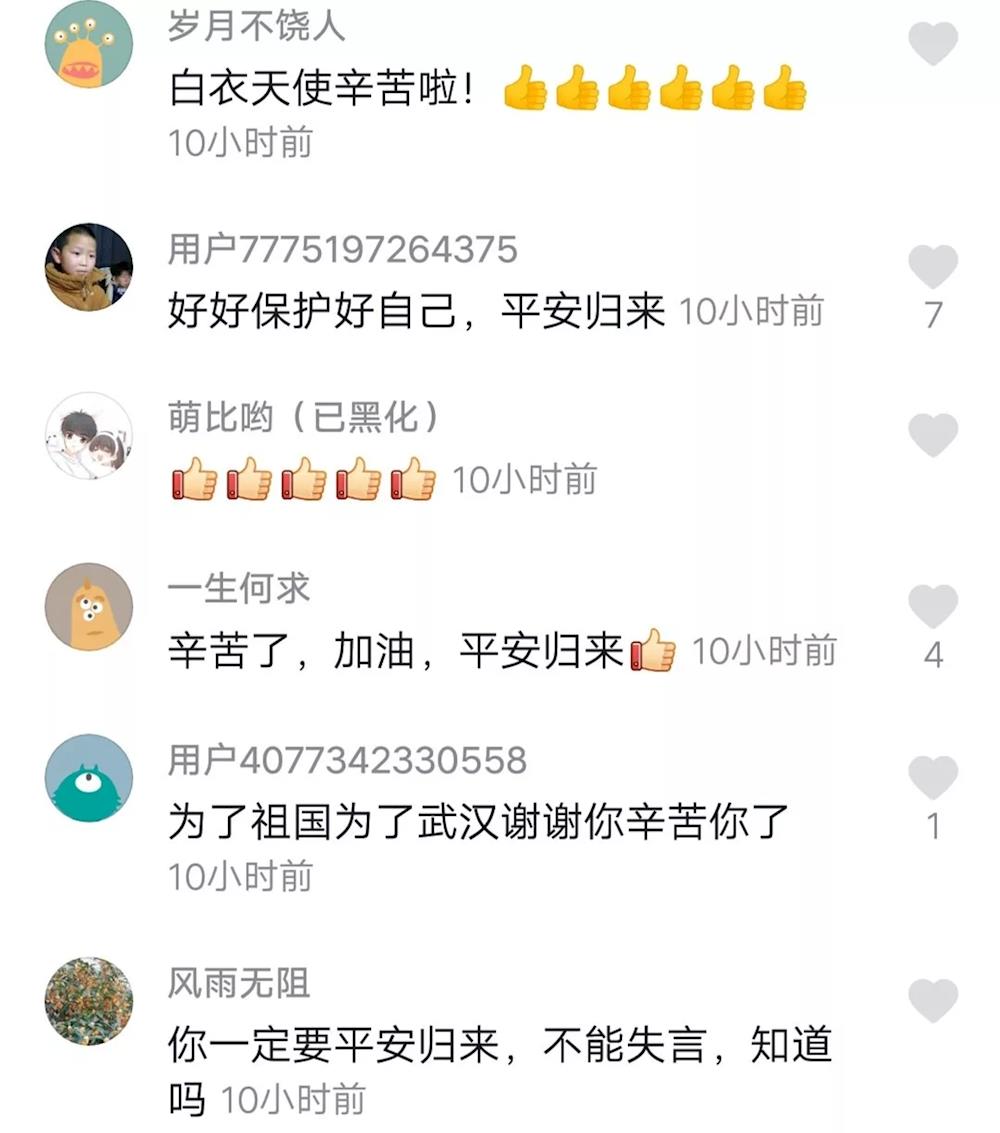Image resolution: width=1000 pixels, height=1133 pixels.
Task: View 风雨无阻's profile avatar
Action: [89, 1001]
